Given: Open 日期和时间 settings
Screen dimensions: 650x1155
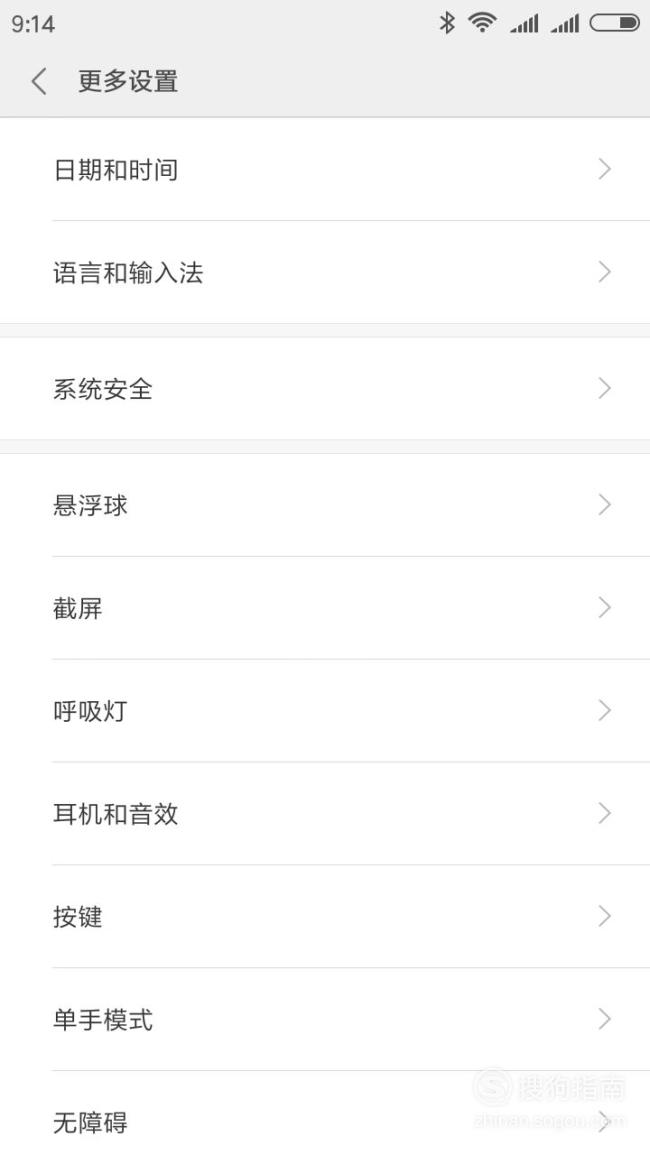Looking at the screenshot, I should pos(325,169).
